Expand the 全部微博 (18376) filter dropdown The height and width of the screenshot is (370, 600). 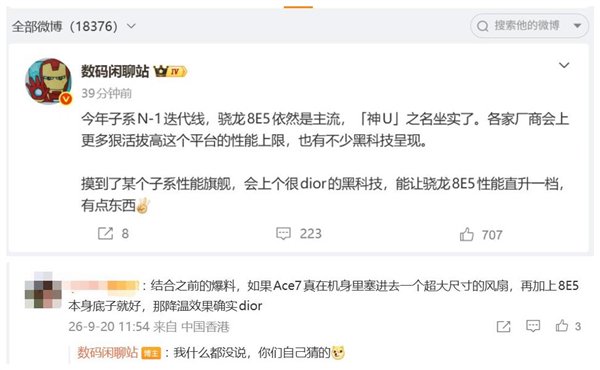point(73,26)
